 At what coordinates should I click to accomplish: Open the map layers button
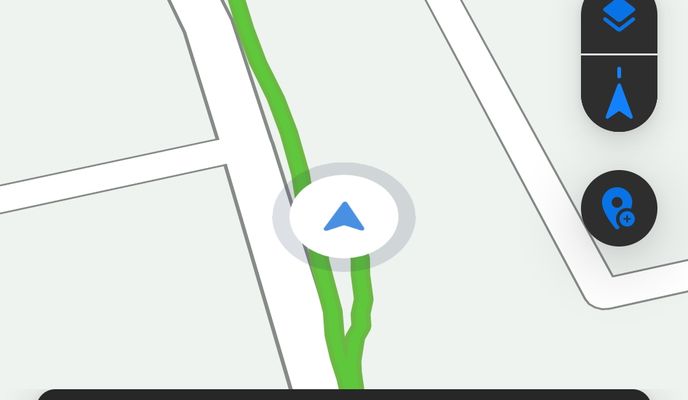tap(619, 24)
